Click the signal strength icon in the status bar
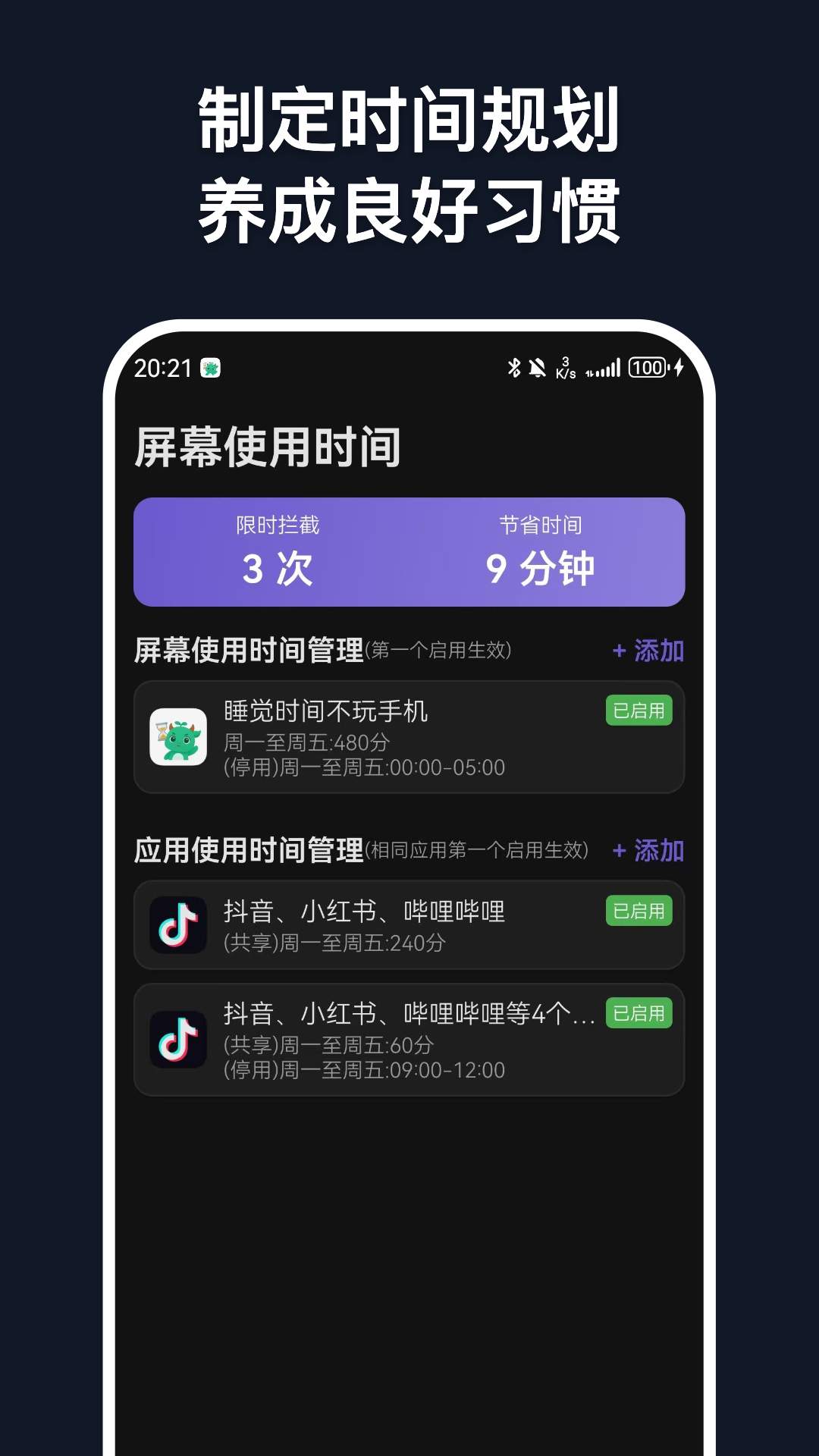The height and width of the screenshot is (1456, 819). coord(607,369)
